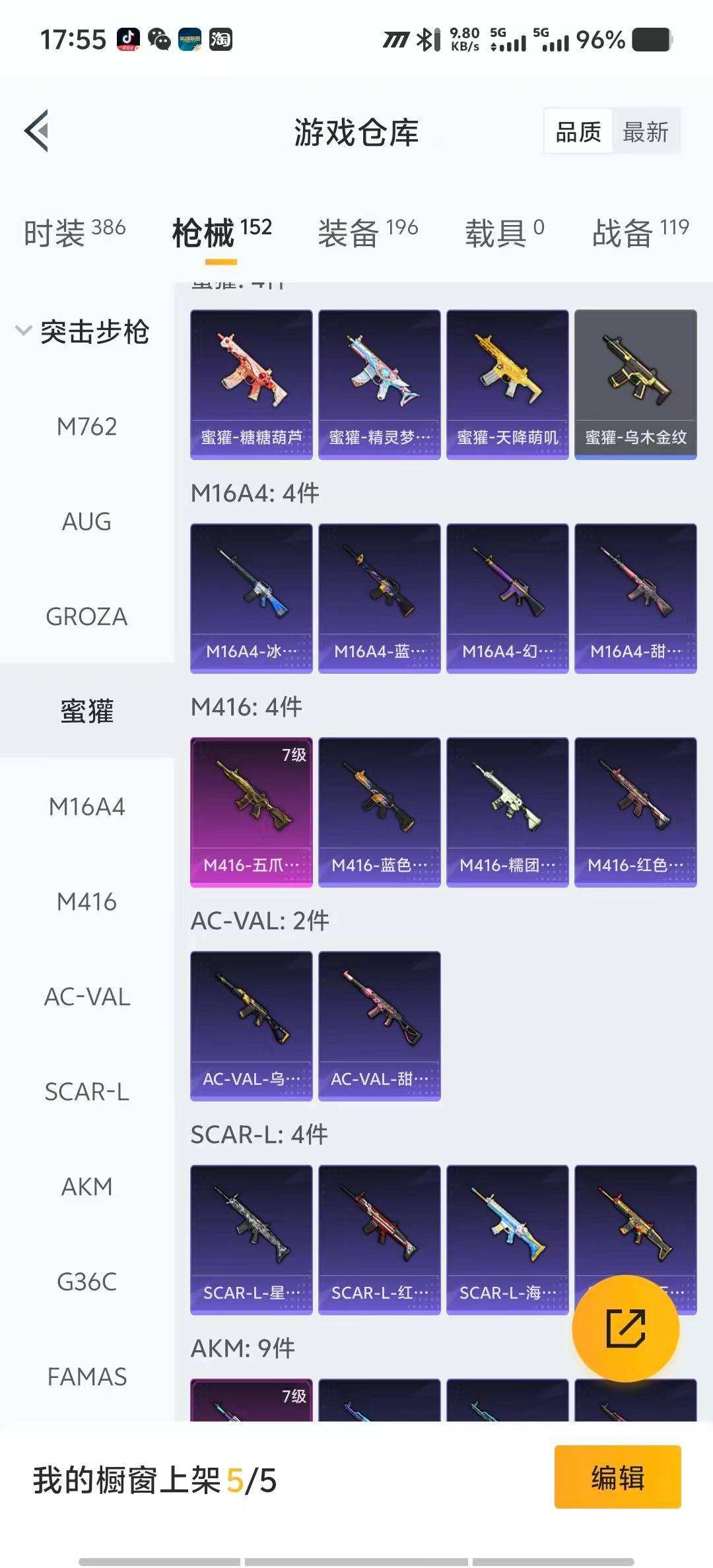Select GROZA in the side list

86,617
